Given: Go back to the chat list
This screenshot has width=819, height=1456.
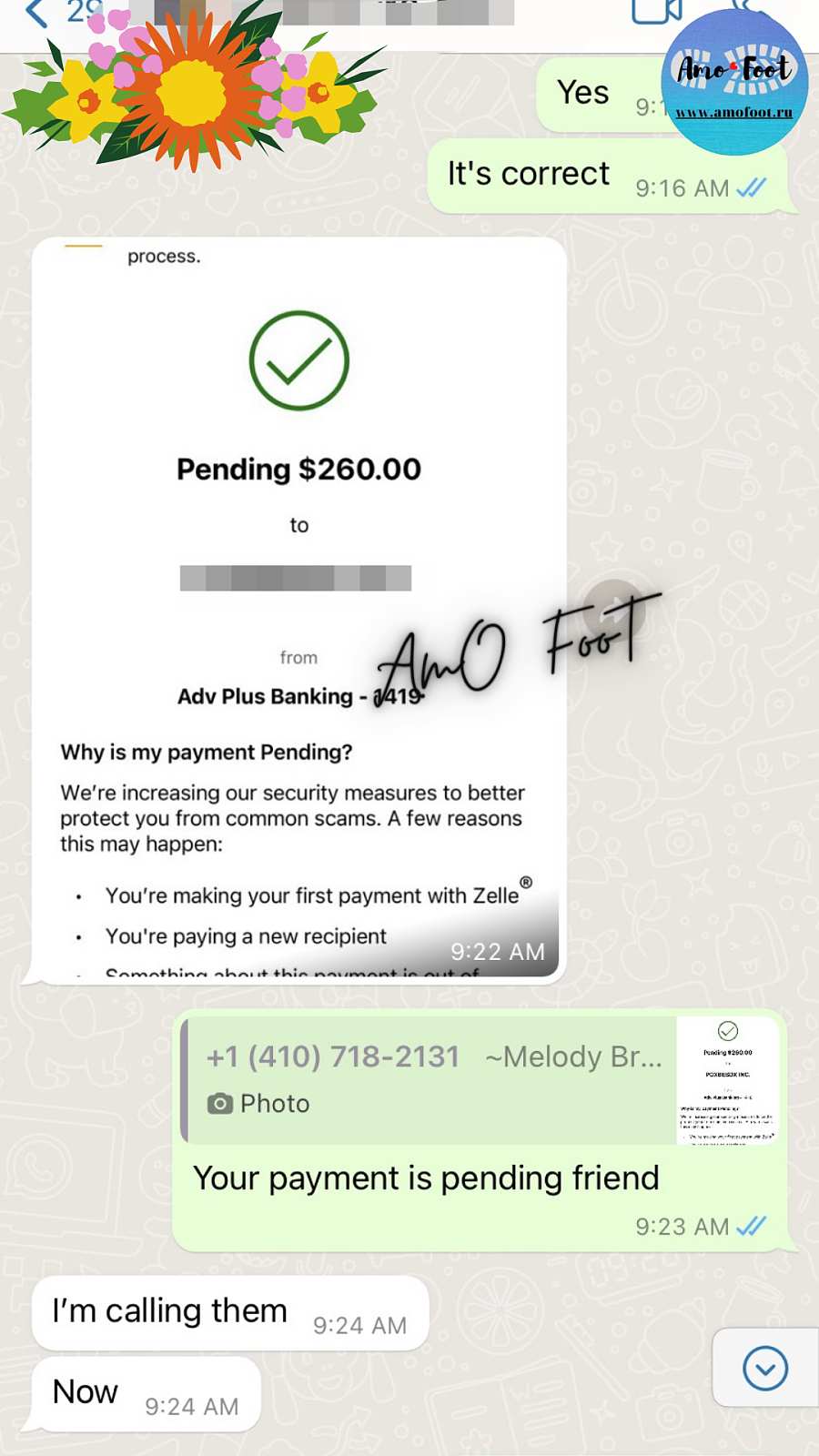Looking at the screenshot, I should 36,13.
